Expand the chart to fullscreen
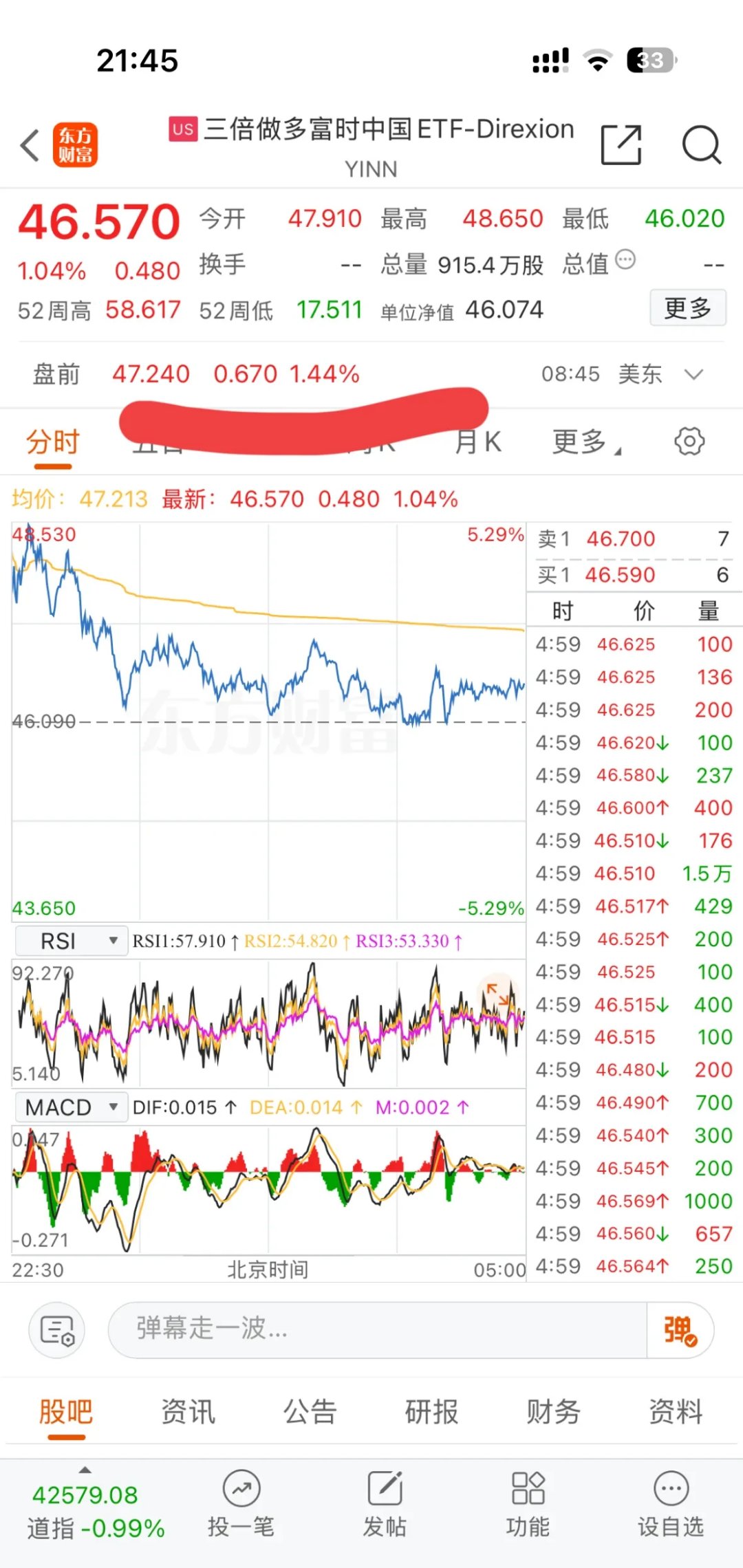The height and width of the screenshot is (1568, 743). pyautogui.click(x=497, y=992)
